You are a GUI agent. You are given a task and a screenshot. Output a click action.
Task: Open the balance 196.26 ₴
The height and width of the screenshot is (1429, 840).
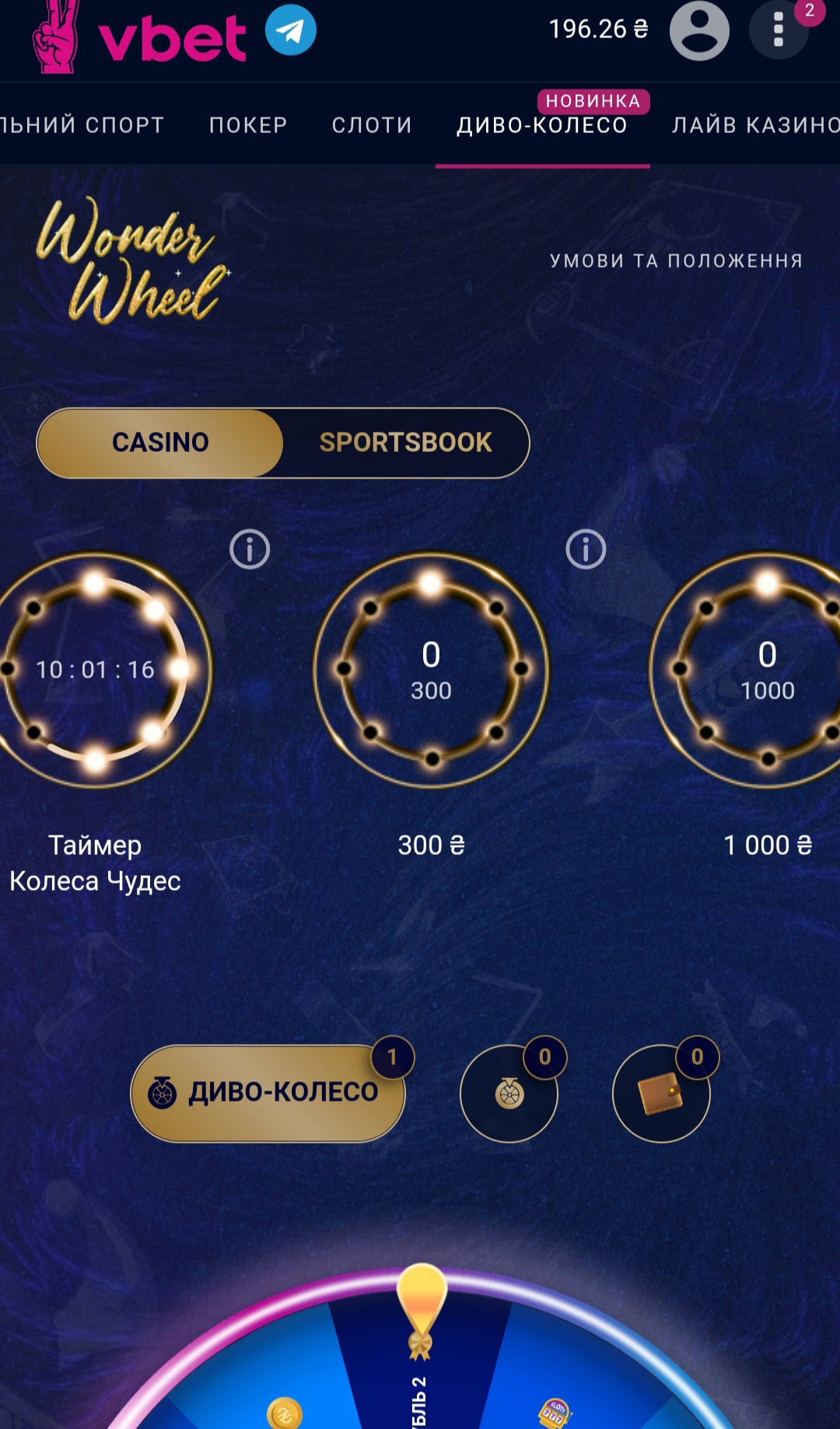598,30
